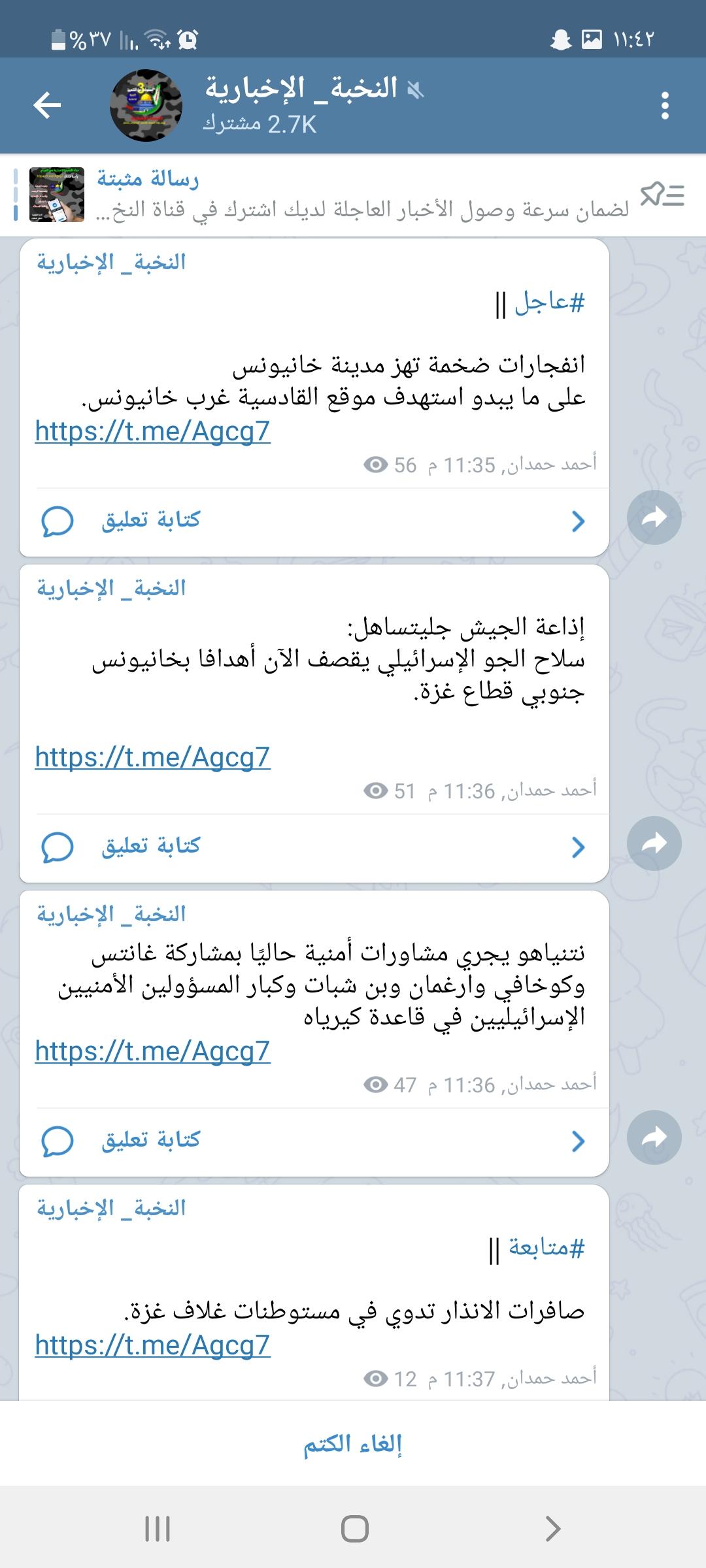Open t.me link in Netanyahu consultations post
This screenshot has width=706, height=1568.
point(152,1051)
